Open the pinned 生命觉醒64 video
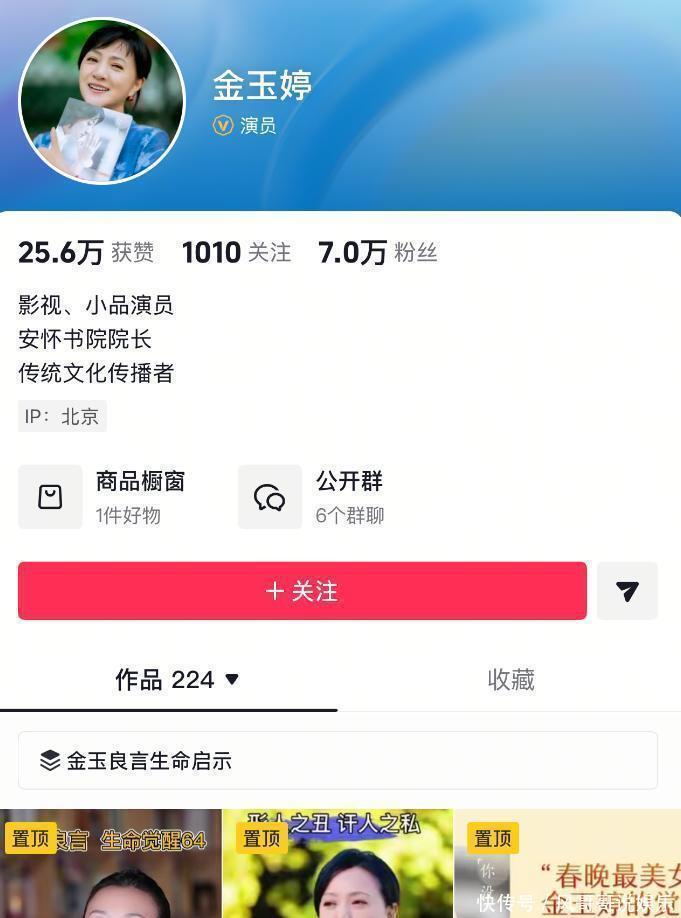 click(x=110, y=865)
